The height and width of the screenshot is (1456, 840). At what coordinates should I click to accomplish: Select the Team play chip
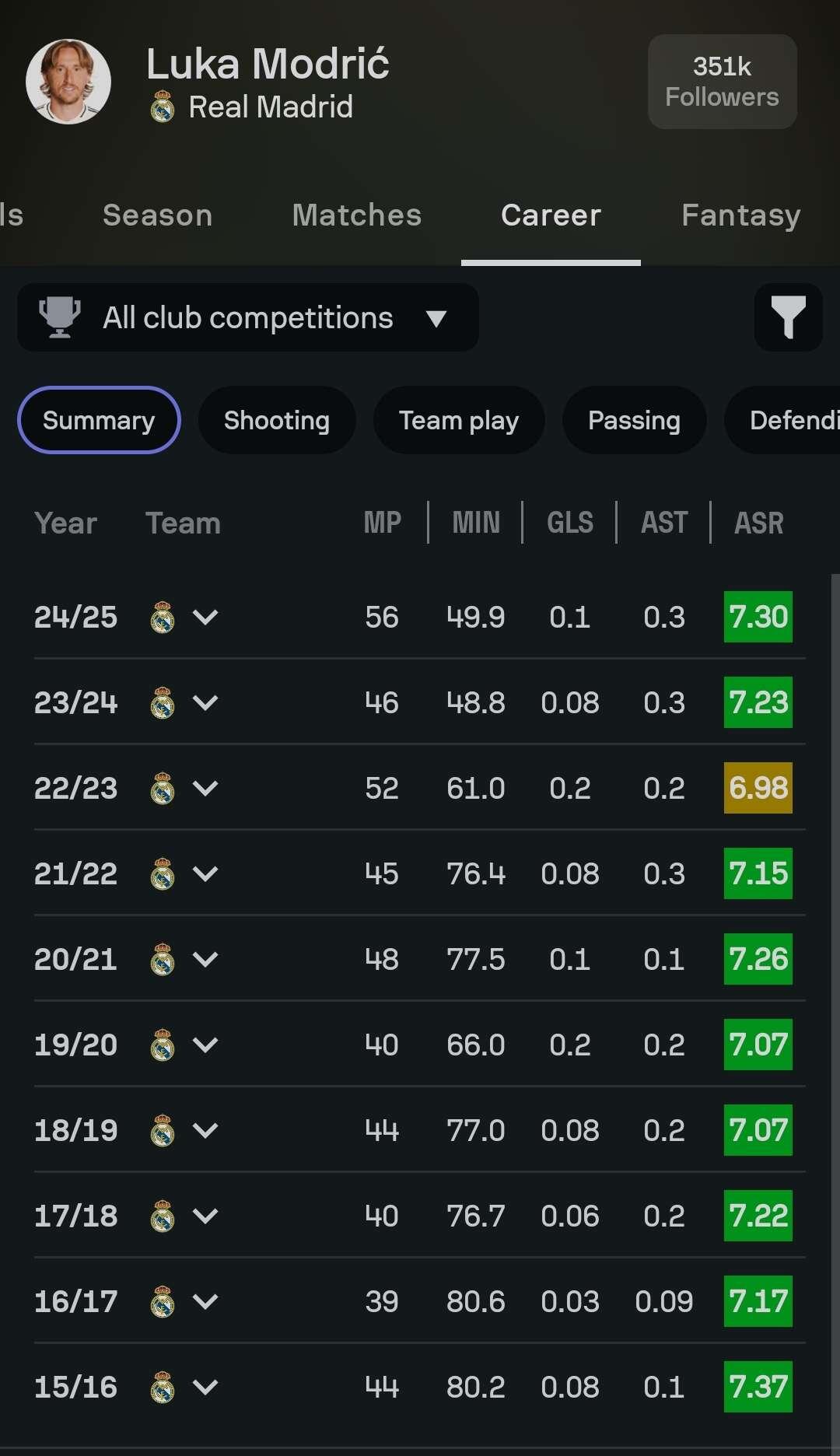pos(459,420)
